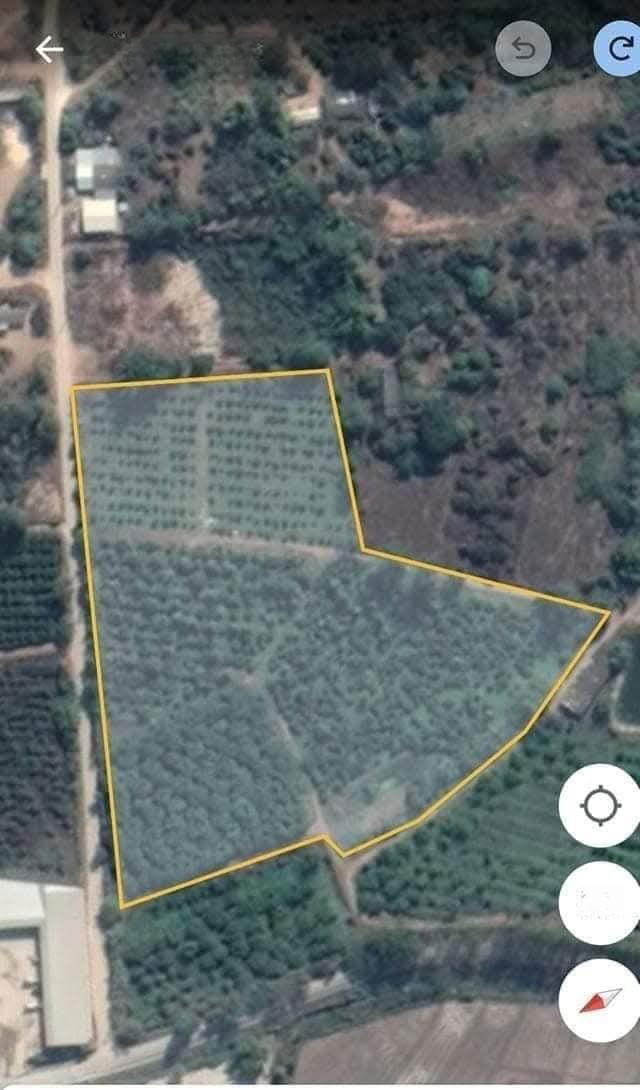Redo the boundary edit
This screenshot has width=640, height=1090.
pyautogui.click(x=619, y=48)
